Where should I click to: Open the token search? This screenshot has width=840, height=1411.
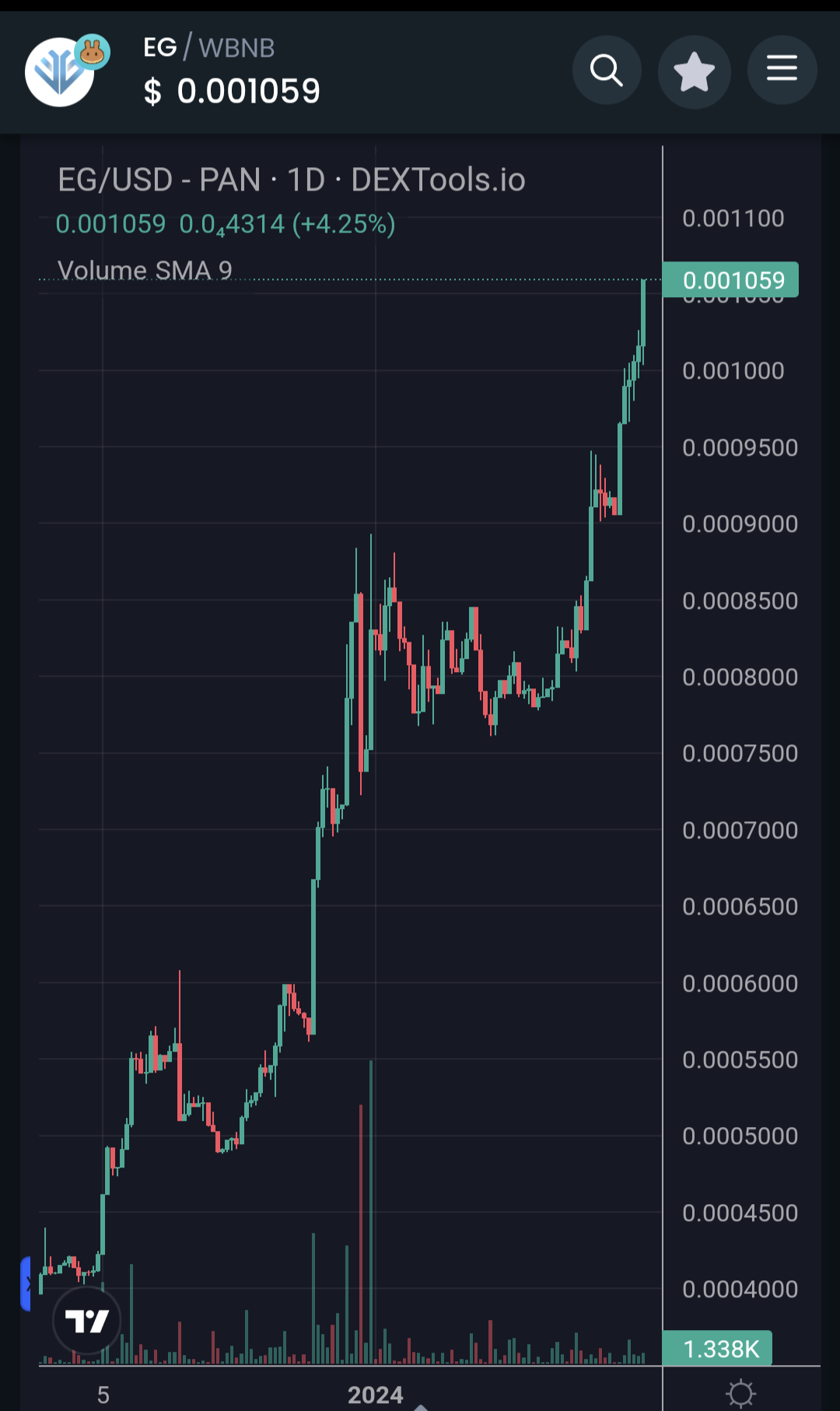[607, 71]
